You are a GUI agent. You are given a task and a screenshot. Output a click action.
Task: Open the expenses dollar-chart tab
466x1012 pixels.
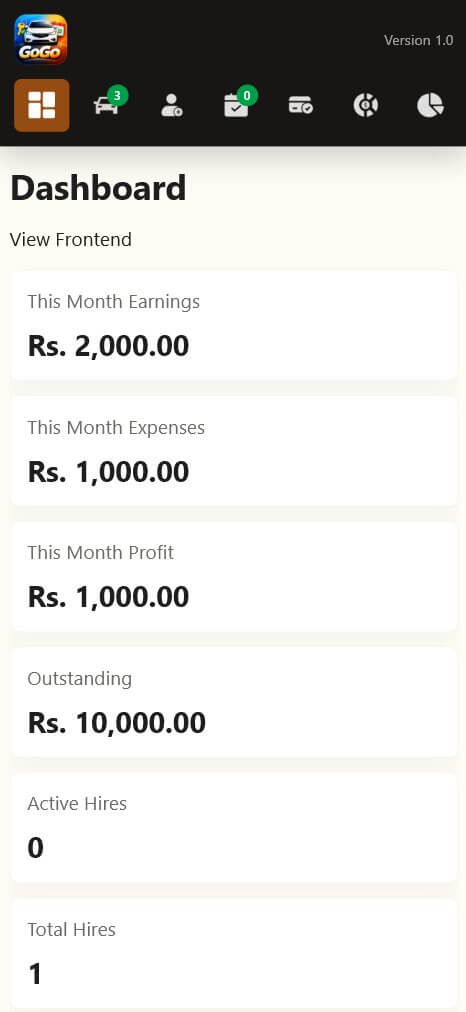tap(365, 105)
